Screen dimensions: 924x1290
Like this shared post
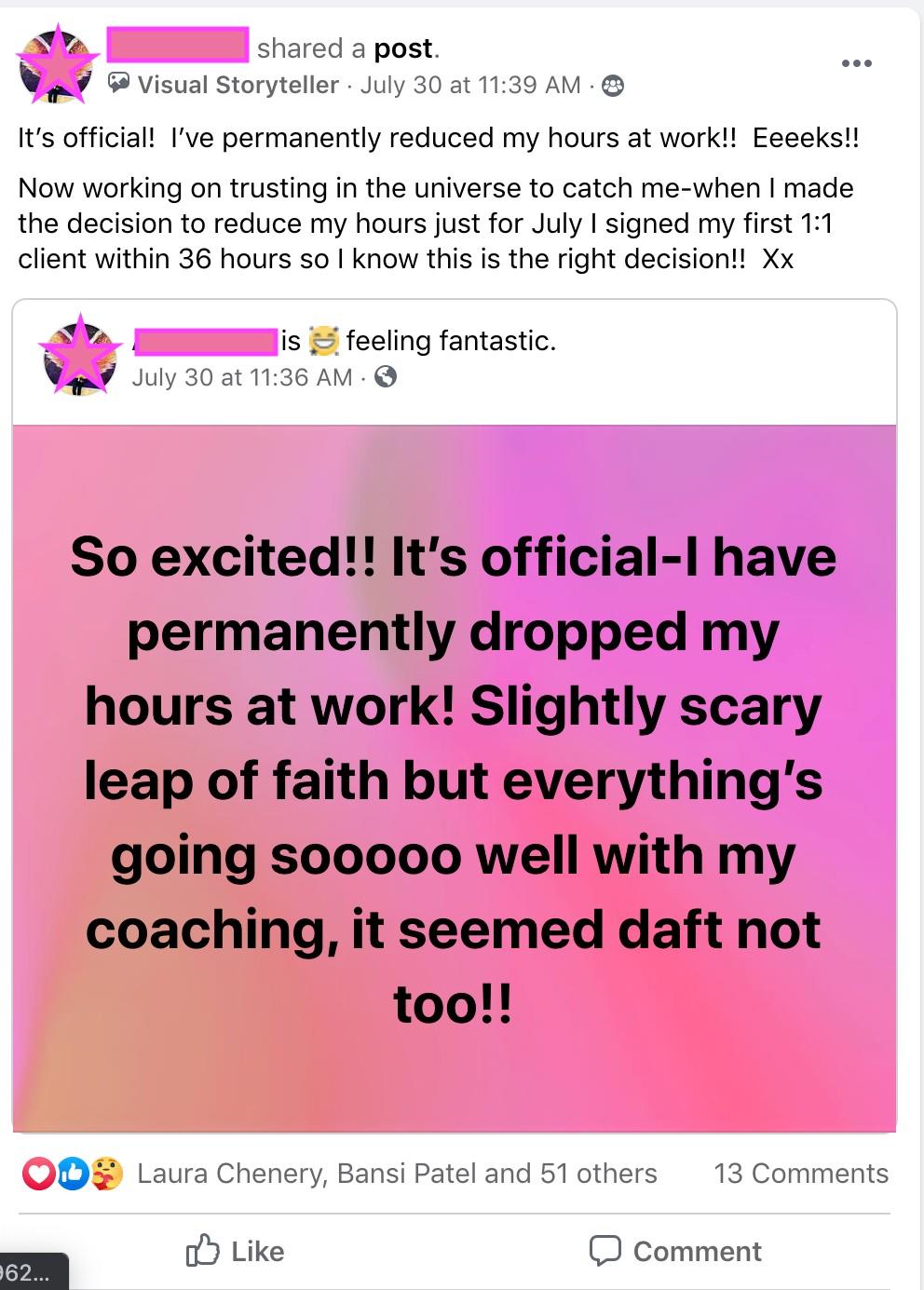(x=235, y=1251)
